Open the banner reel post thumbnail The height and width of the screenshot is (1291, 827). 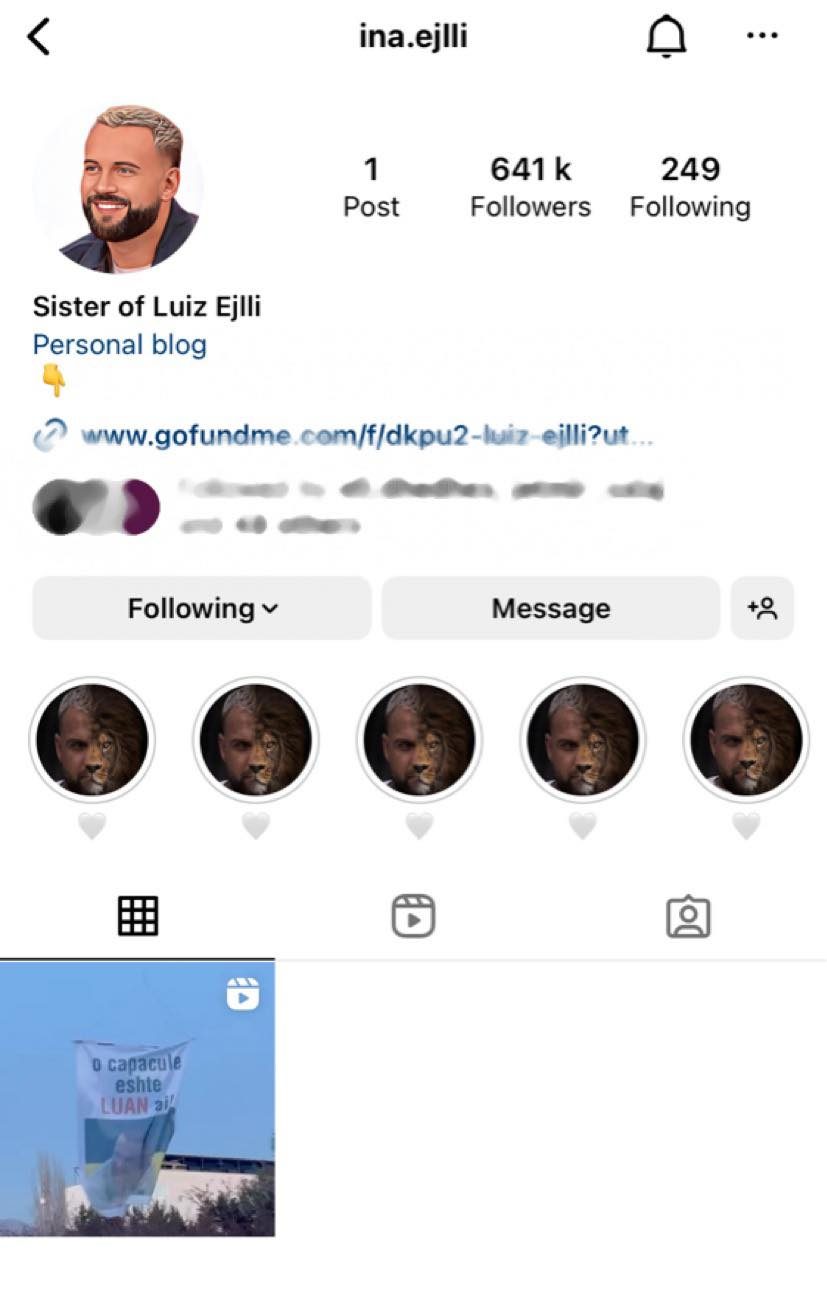[138, 1098]
